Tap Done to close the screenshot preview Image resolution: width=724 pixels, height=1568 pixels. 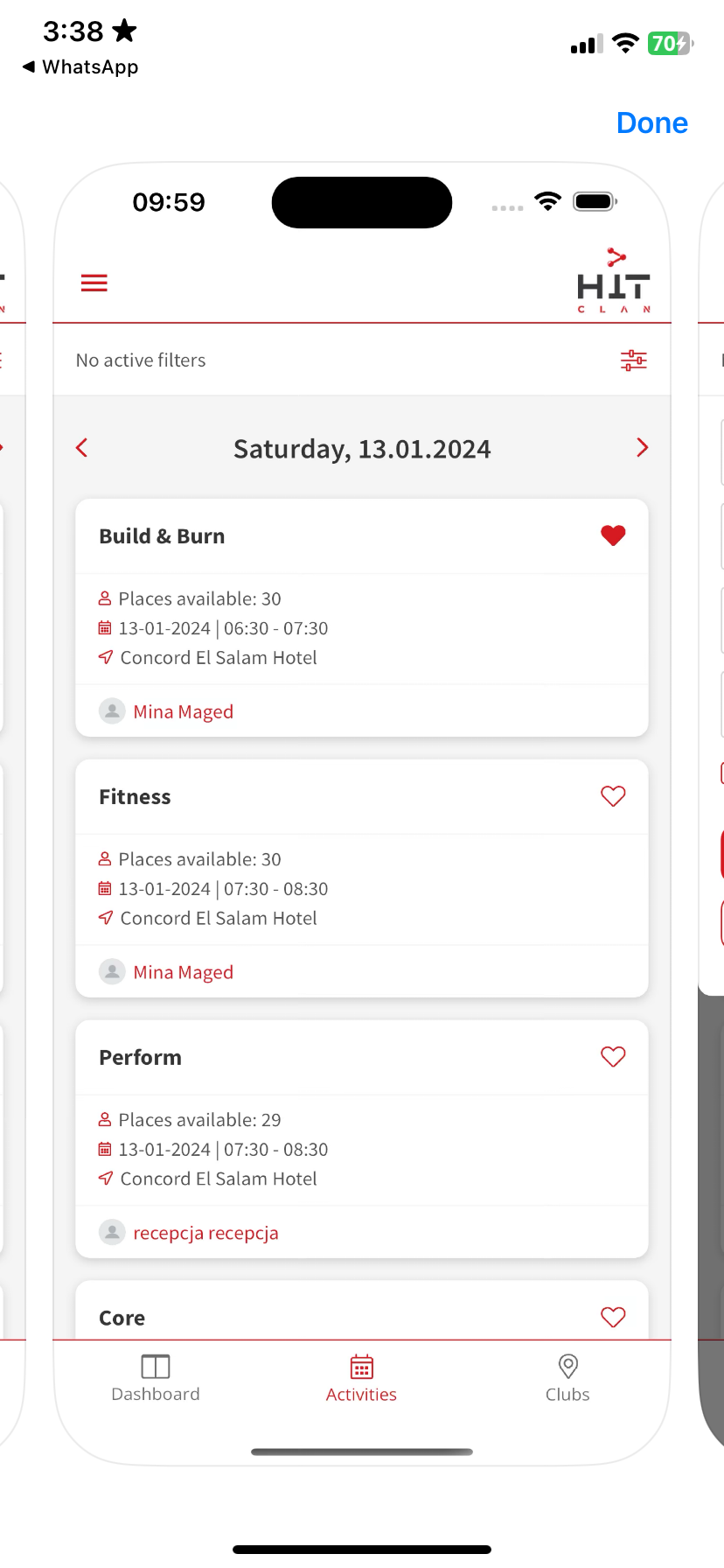(x=651, y=123)
